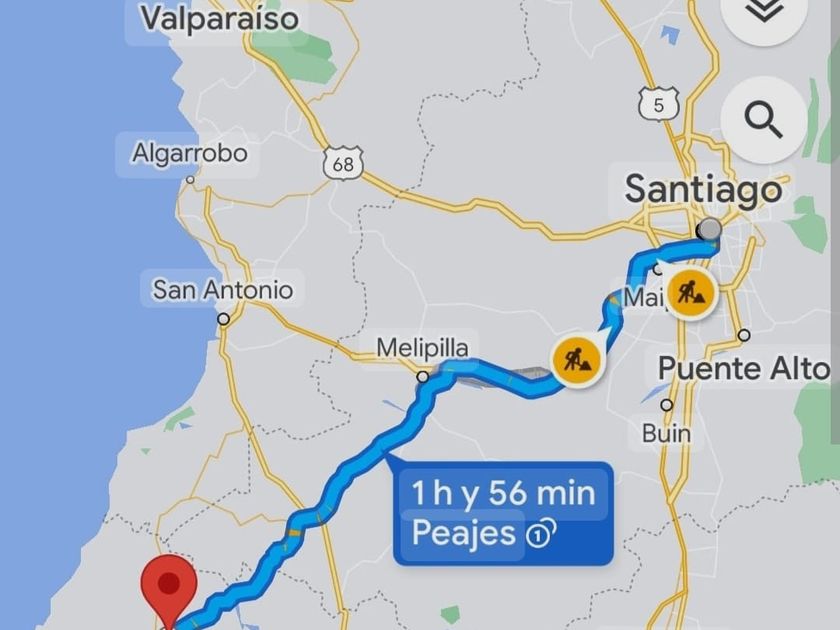Image resolution: width=840 pixels, height=630 pixels.
Task: Tap the gray origin marker in Santiago
Action: pos(709,229)
